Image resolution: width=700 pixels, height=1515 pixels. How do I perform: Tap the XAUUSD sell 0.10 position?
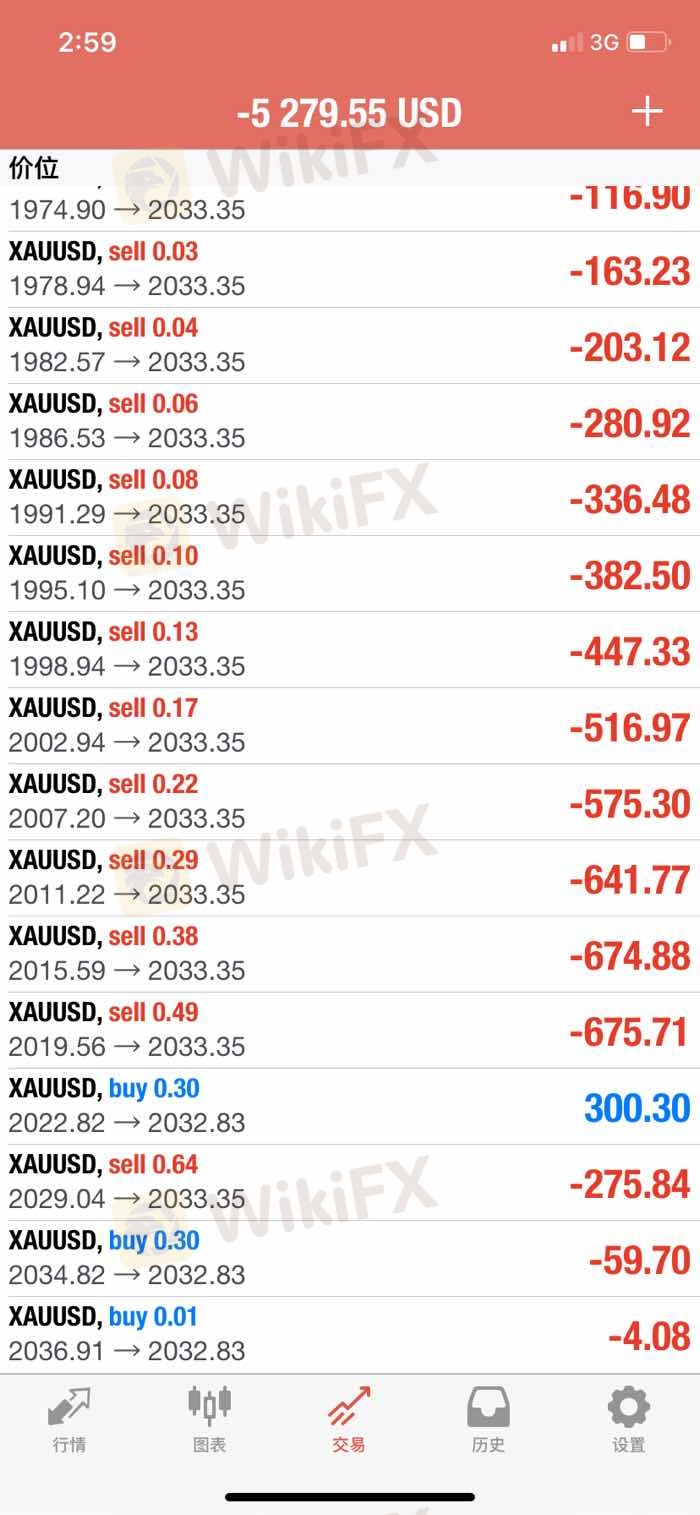point(350,574)
